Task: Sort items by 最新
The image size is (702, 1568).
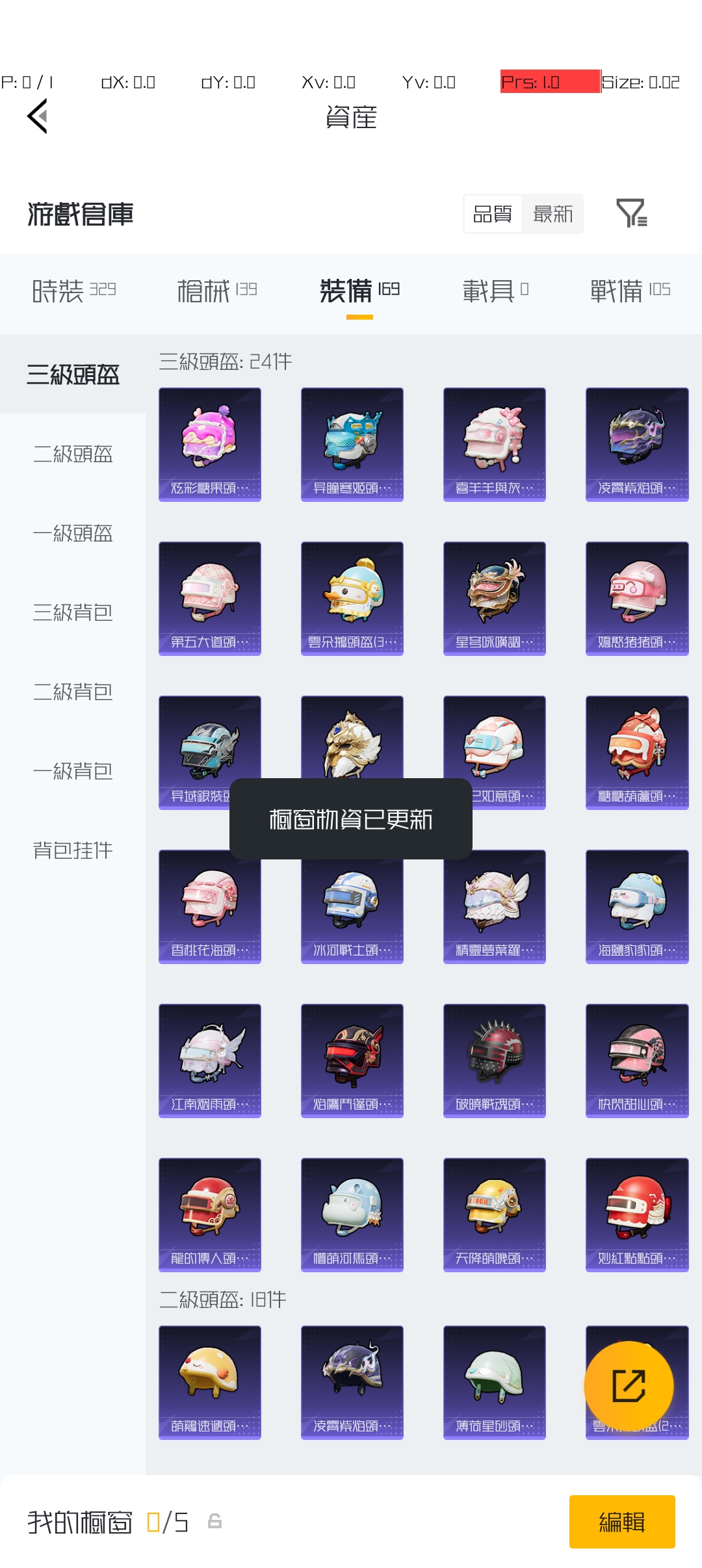Action: pos(552,214)
